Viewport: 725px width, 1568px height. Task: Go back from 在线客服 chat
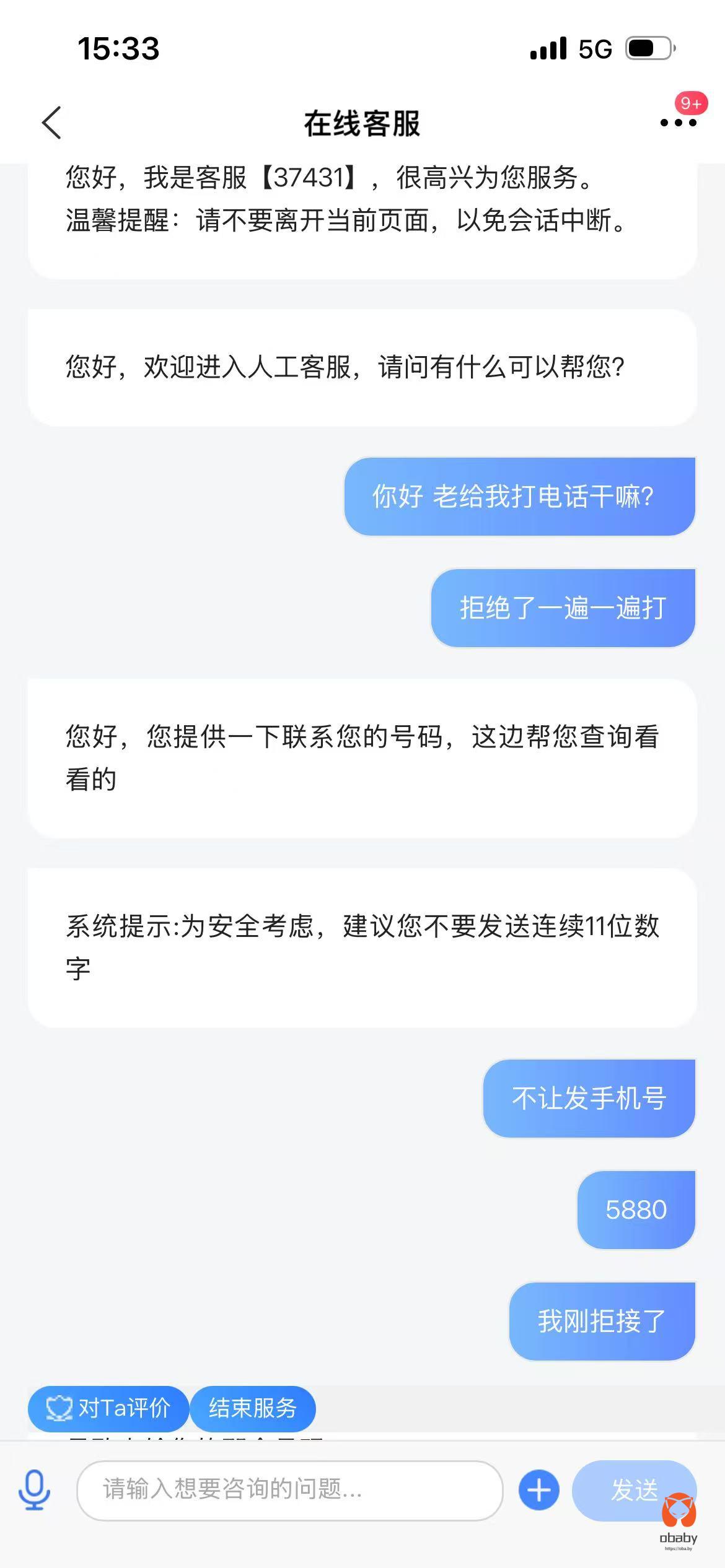point(52,123)
